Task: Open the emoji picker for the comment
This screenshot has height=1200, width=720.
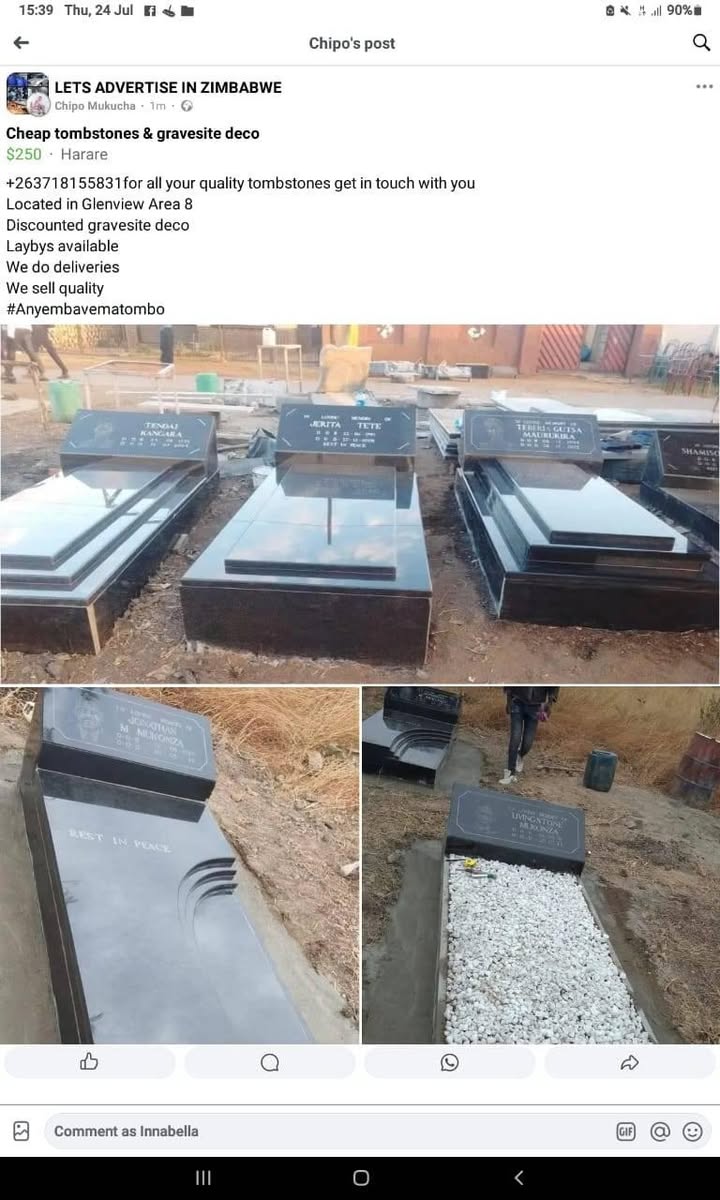Action: point(692,1131)
